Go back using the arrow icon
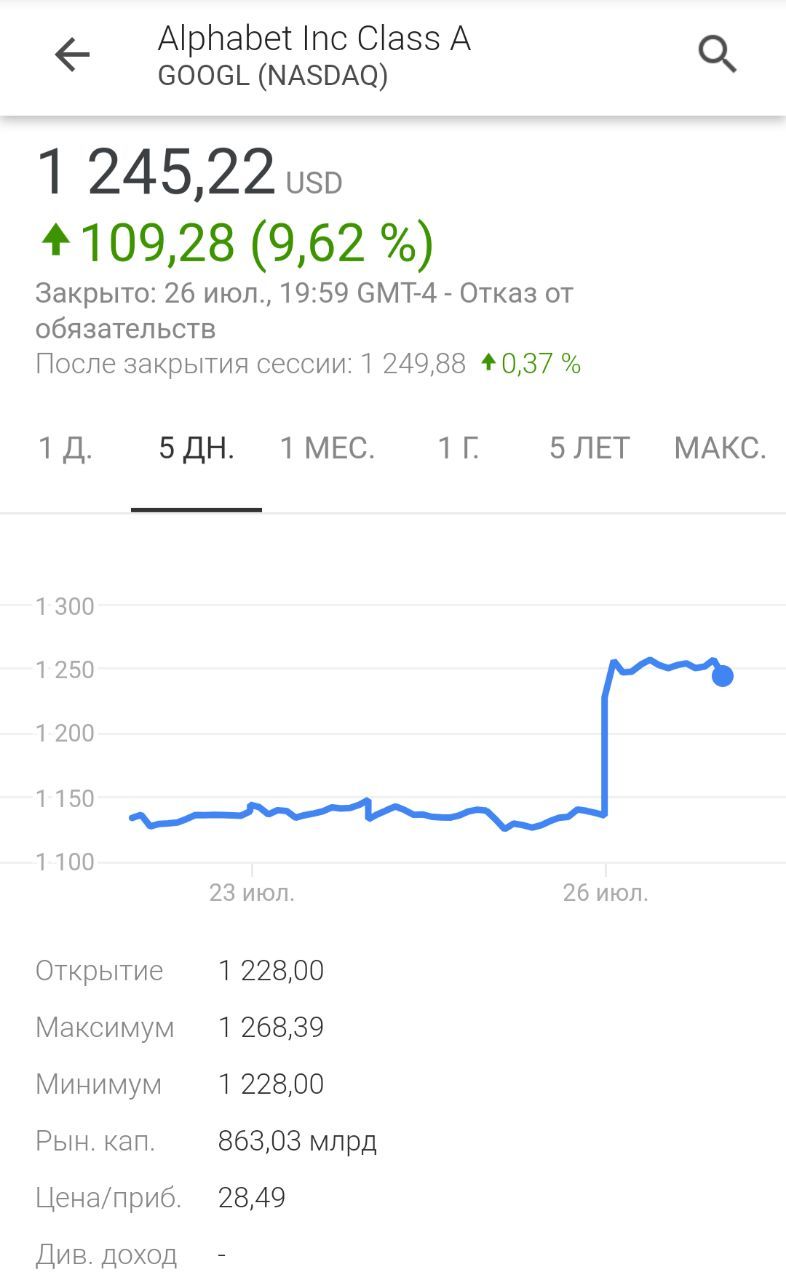Screen dimensions: 786x1280 tap(72, 55)
